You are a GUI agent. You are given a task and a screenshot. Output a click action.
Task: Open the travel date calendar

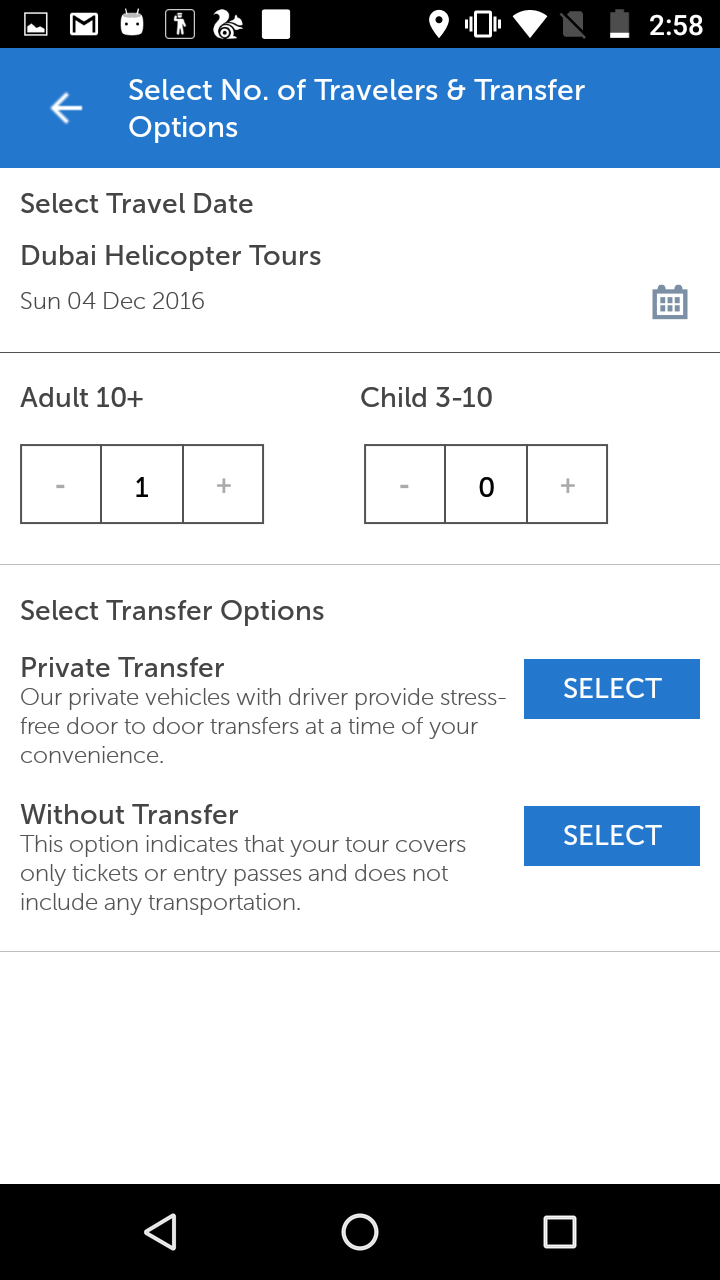click(669, 302)
